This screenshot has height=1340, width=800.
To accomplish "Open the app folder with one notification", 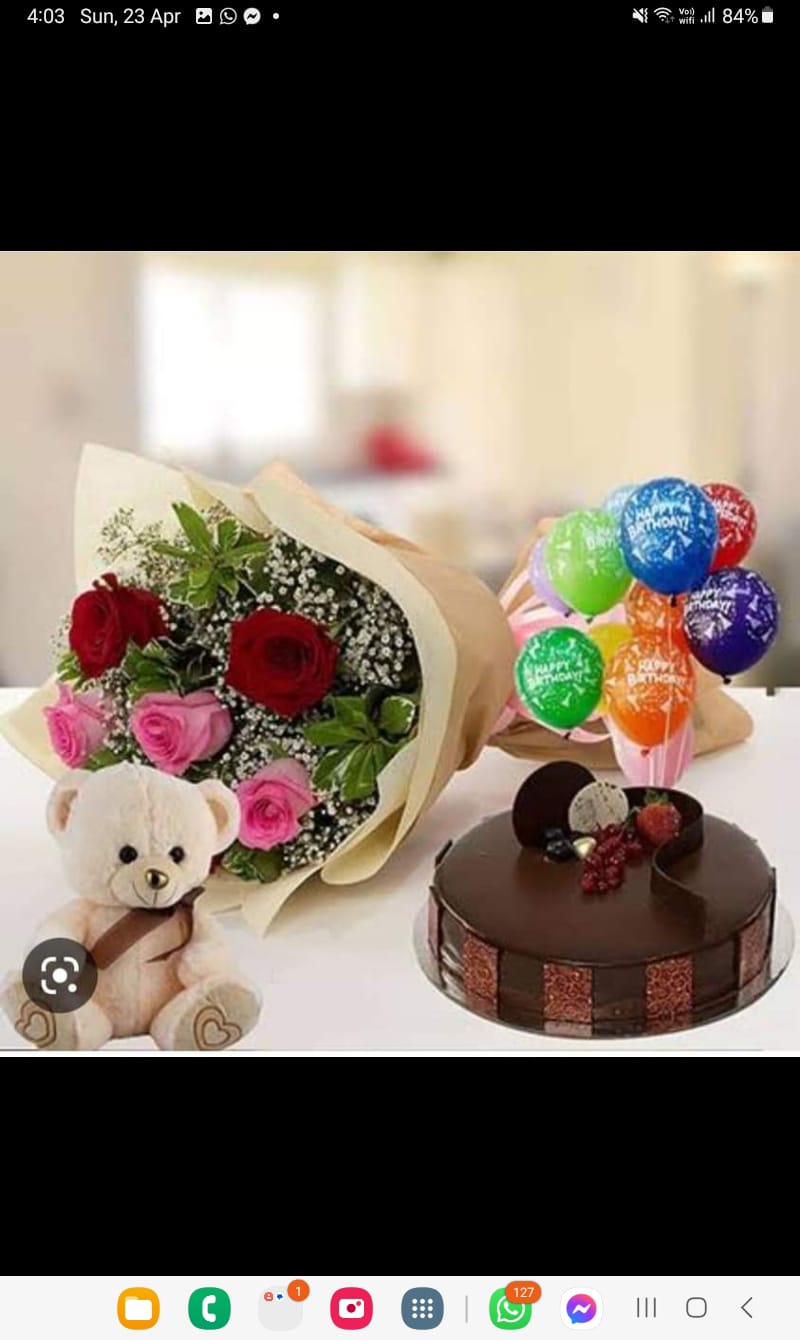I will (279, 1308).
